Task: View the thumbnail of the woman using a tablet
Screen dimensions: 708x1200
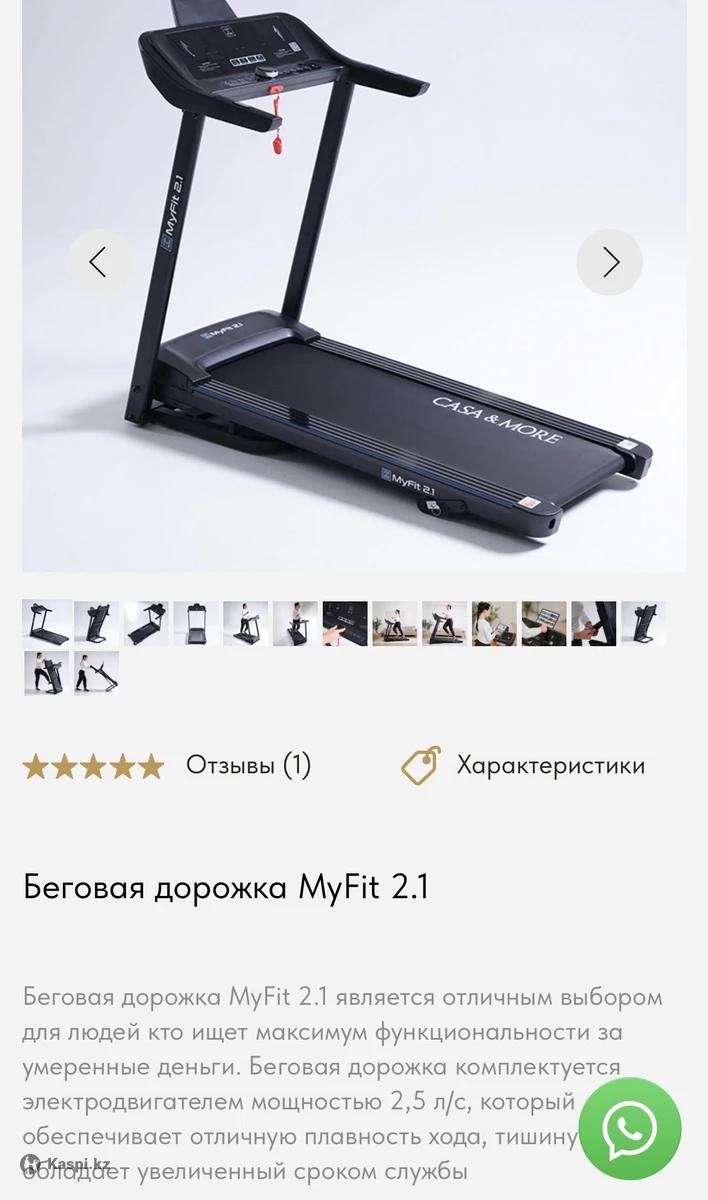Action: pos(494,623)
